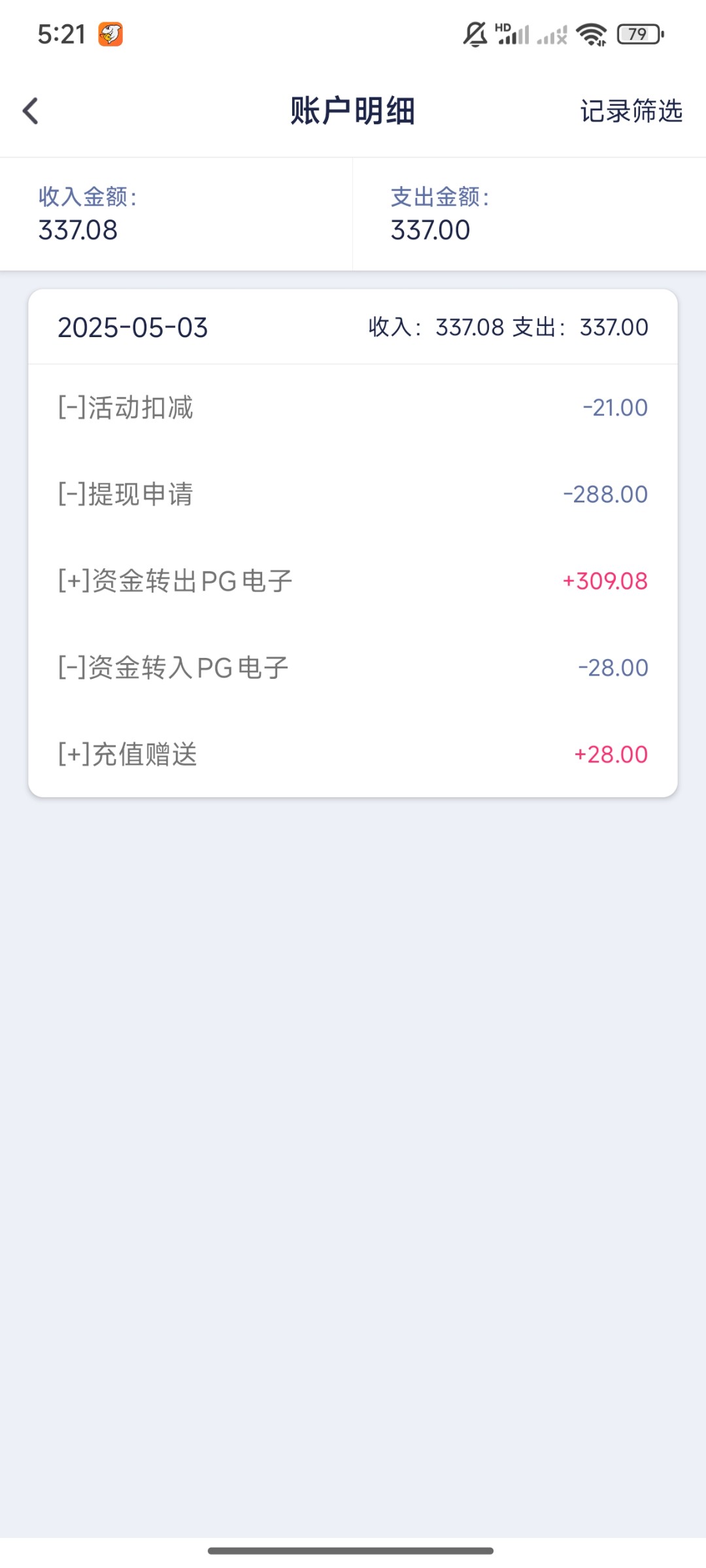Image resolution: width=706 pixels, height=1568 pixels.
Task: Go back using the top-left arrow
Action: [31, 111]
